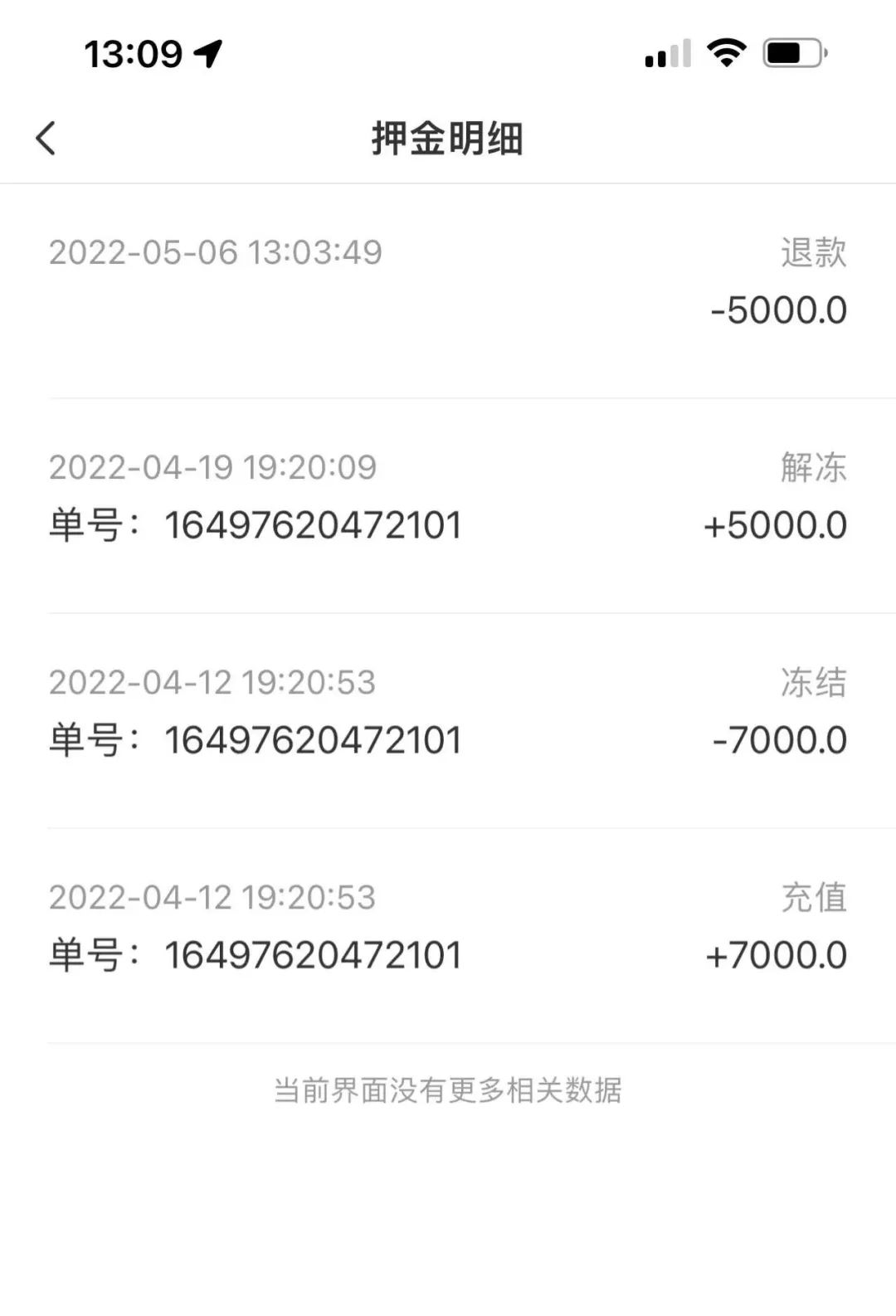The height and width of the screenshot is (1316, 896).
Task: Tap the back arrow to exit 押金明细
Action: coord(47,138)
